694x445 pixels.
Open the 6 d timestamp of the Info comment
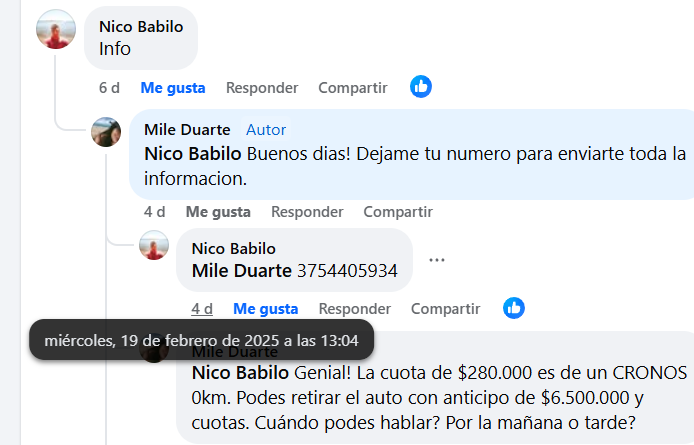tap(109, 87)
